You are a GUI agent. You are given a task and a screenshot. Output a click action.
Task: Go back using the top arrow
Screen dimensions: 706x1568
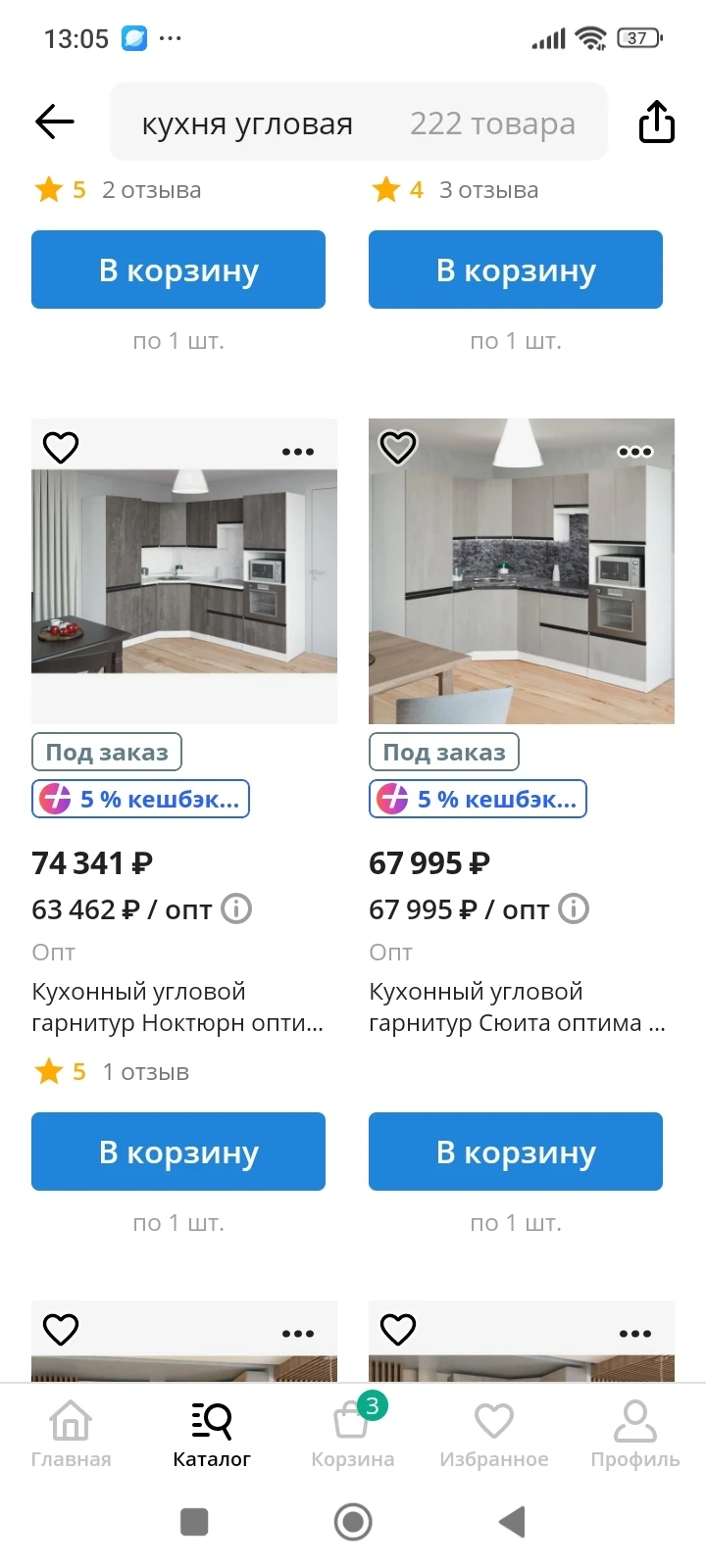[x=55, y=122]
